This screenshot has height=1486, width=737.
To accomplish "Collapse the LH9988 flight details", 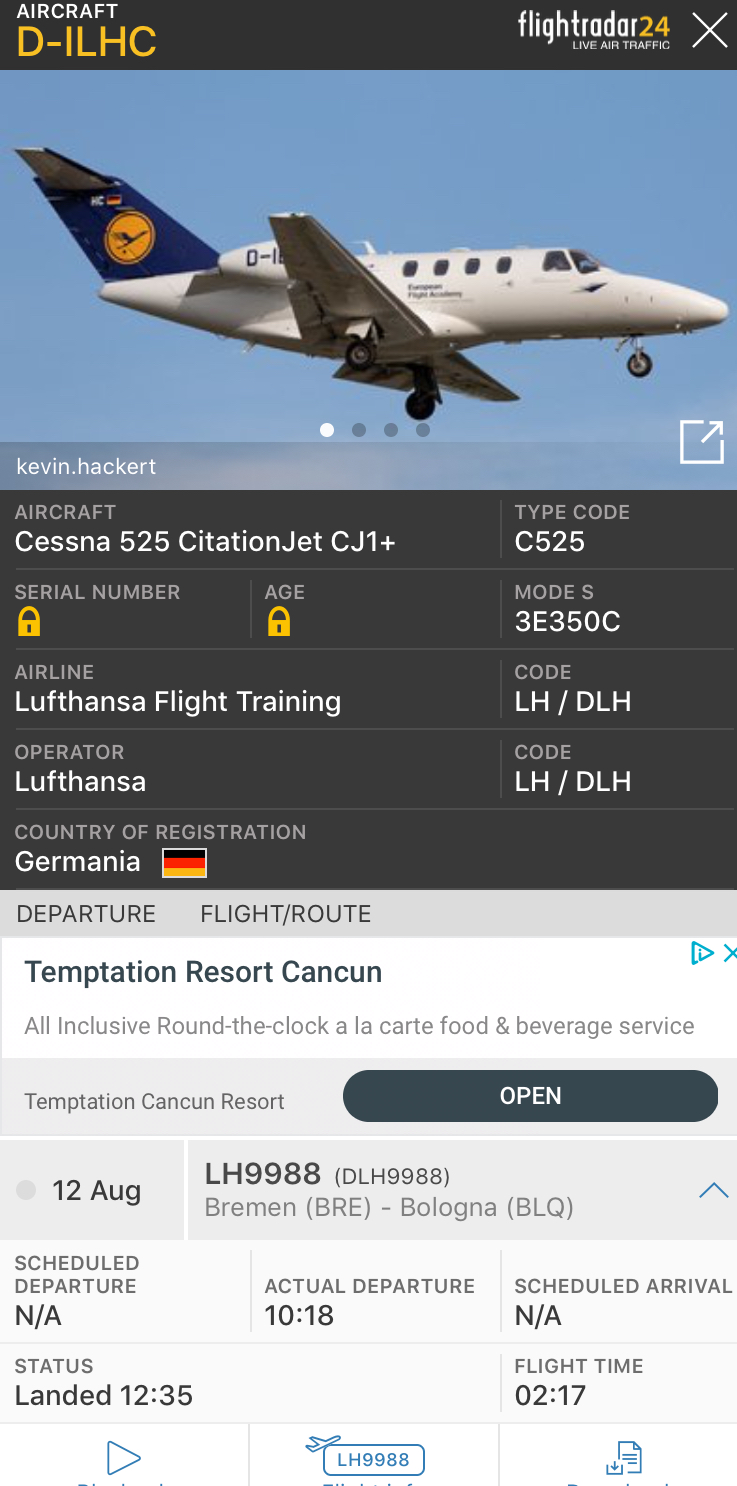I will pyautogui.click(x=713, y=1190).
